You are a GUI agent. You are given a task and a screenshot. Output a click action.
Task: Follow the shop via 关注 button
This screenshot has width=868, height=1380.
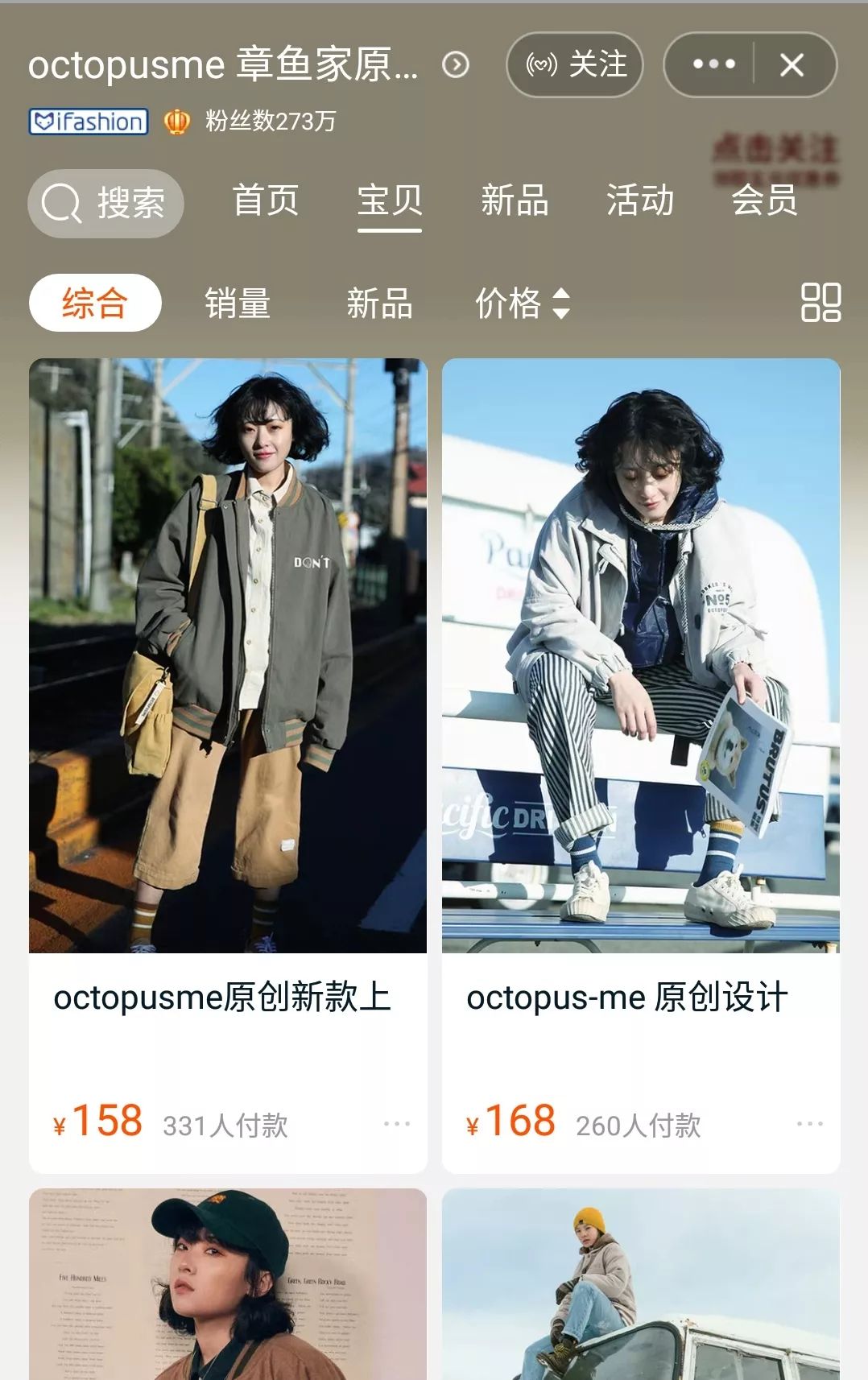[574, 66]
